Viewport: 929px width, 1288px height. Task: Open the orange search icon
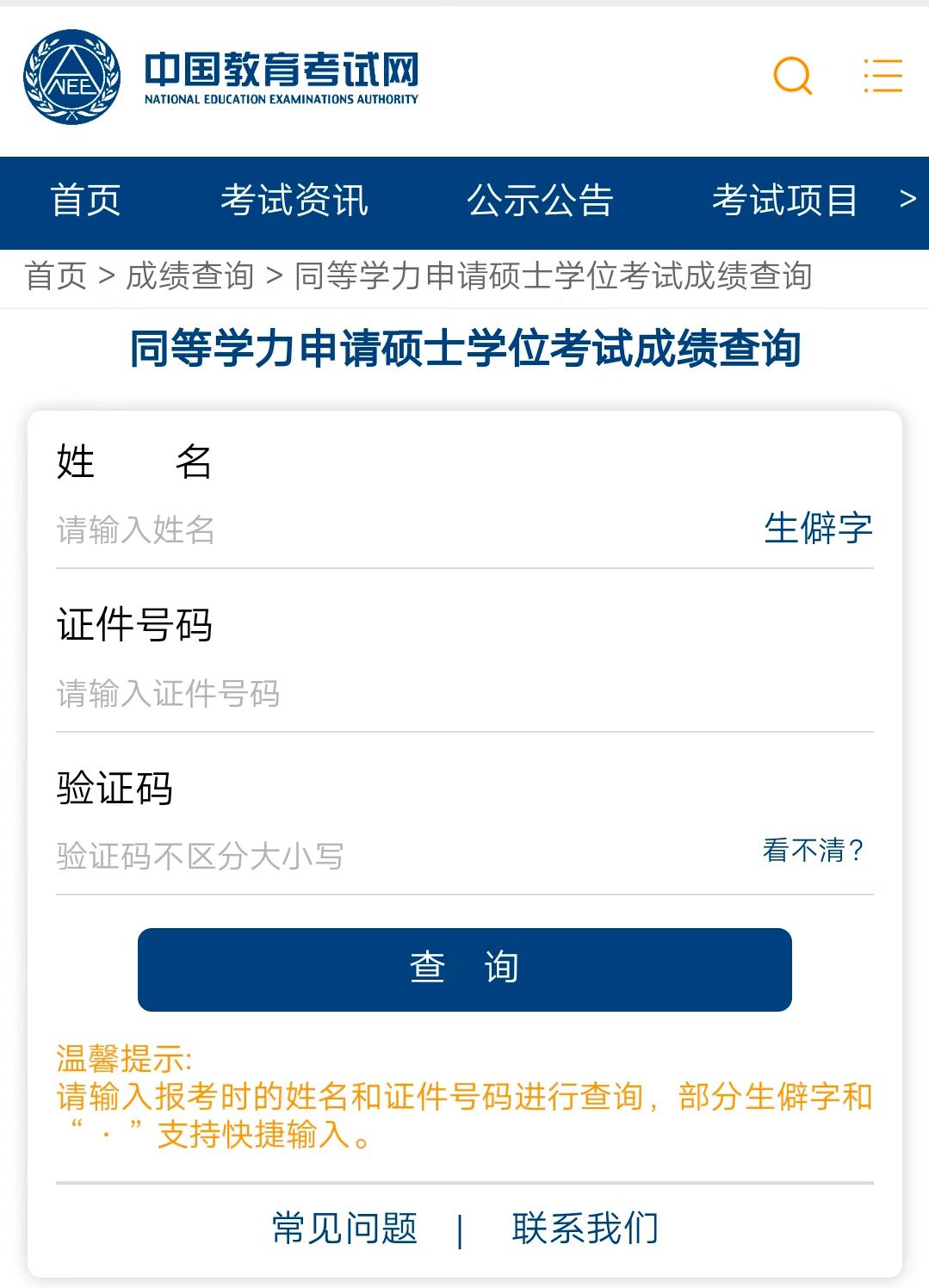792,76
